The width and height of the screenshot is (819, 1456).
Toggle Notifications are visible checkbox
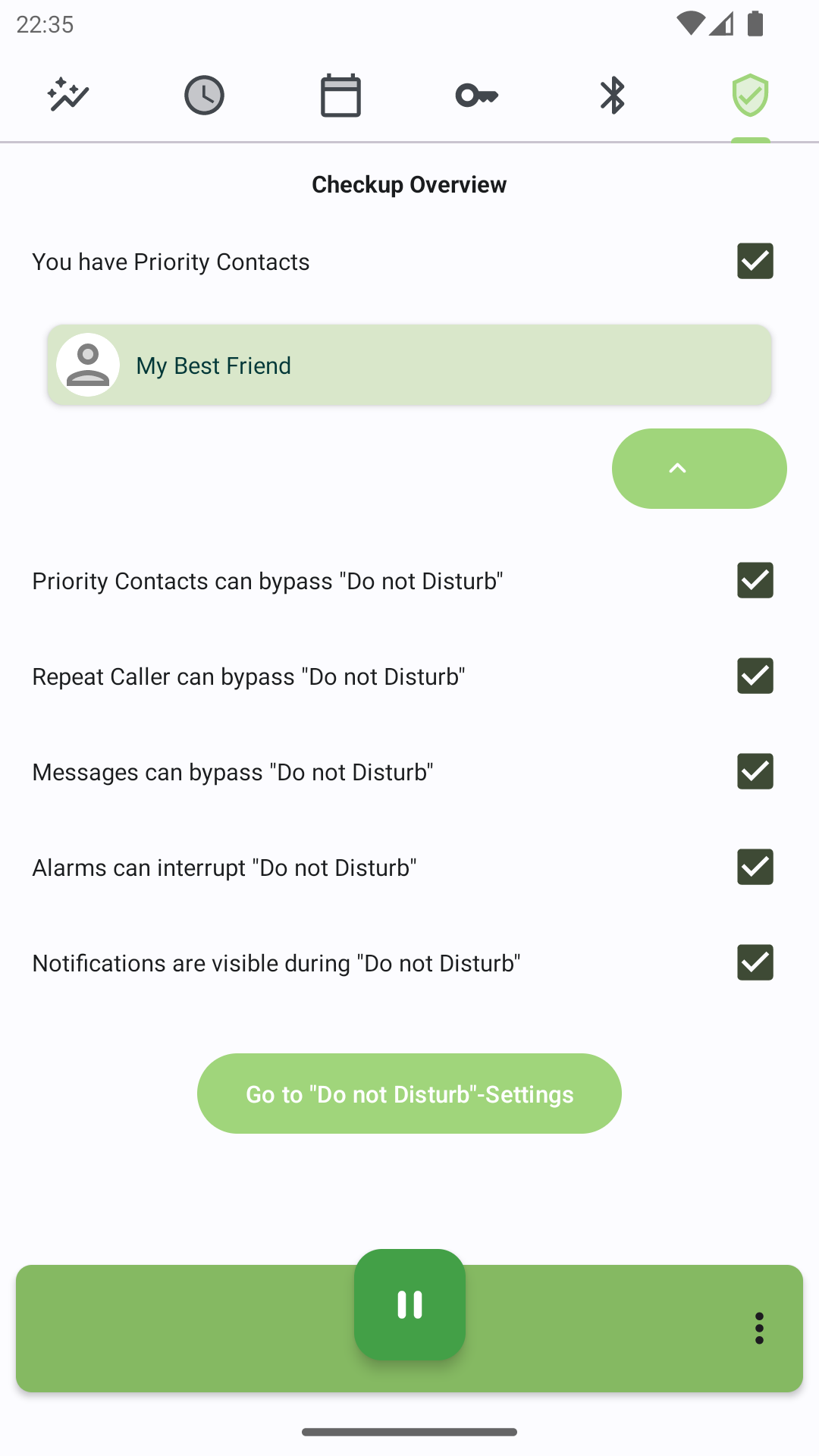point(755,962)
